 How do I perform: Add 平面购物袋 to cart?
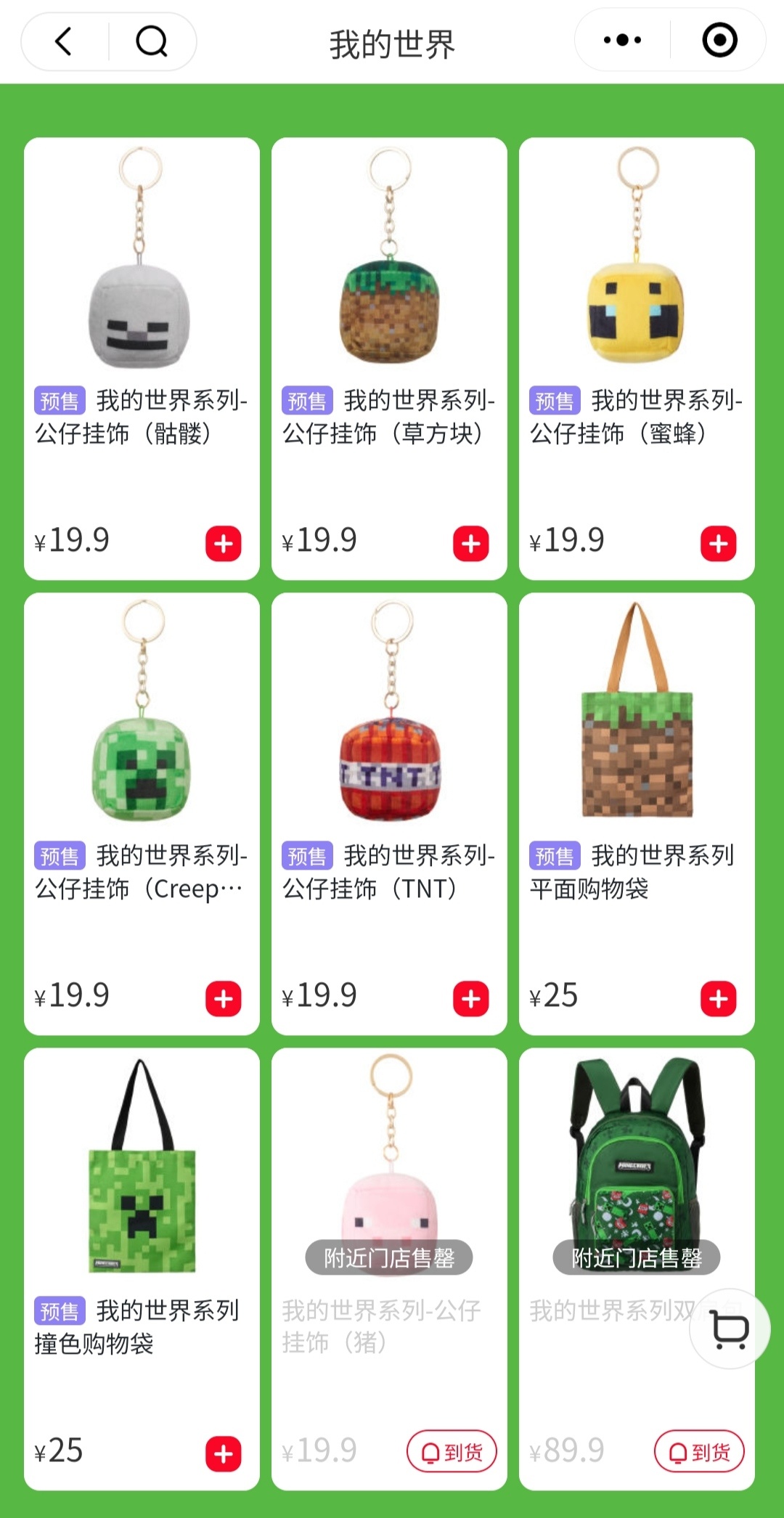[x=719, y=999]
